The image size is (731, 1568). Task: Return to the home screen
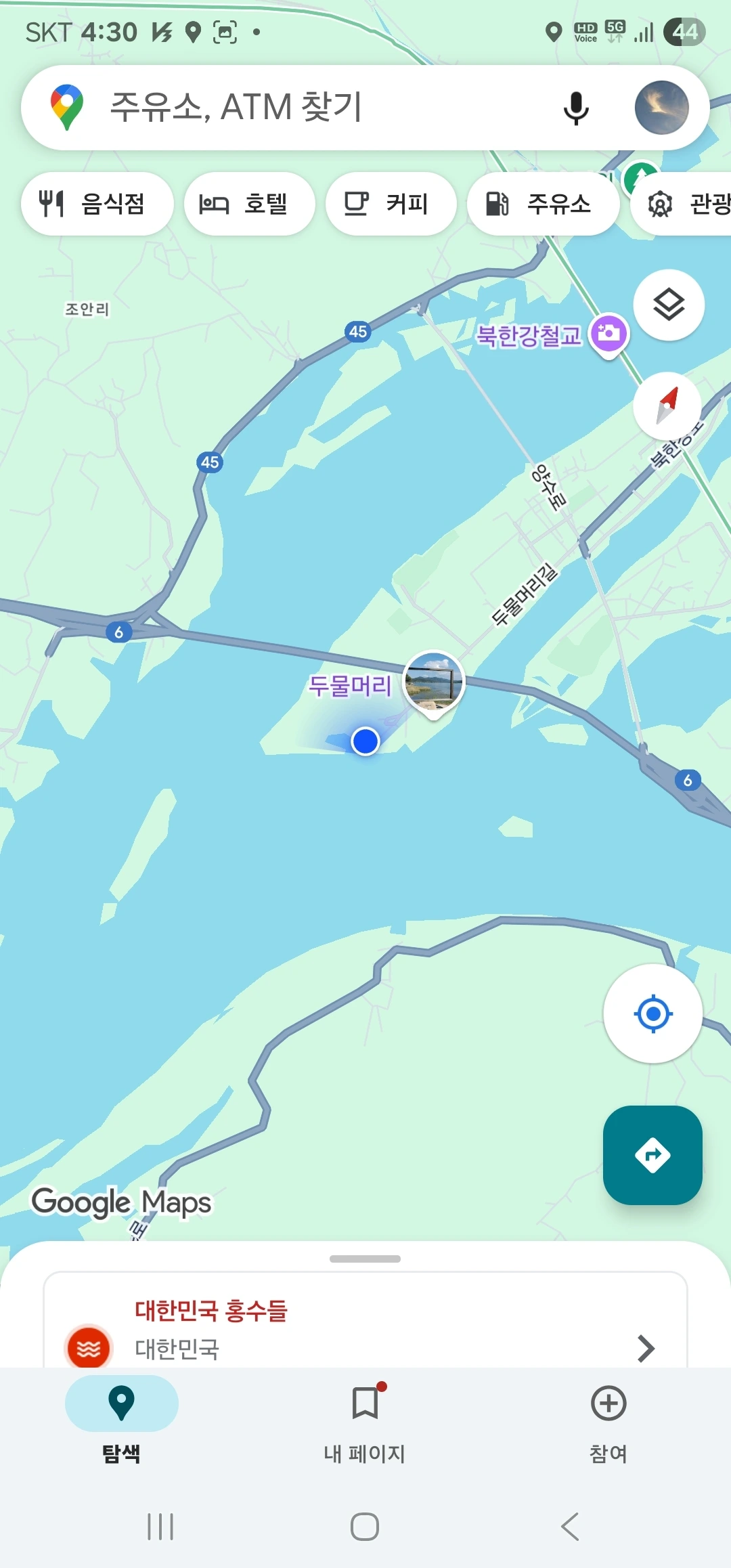coord(365,1527)
